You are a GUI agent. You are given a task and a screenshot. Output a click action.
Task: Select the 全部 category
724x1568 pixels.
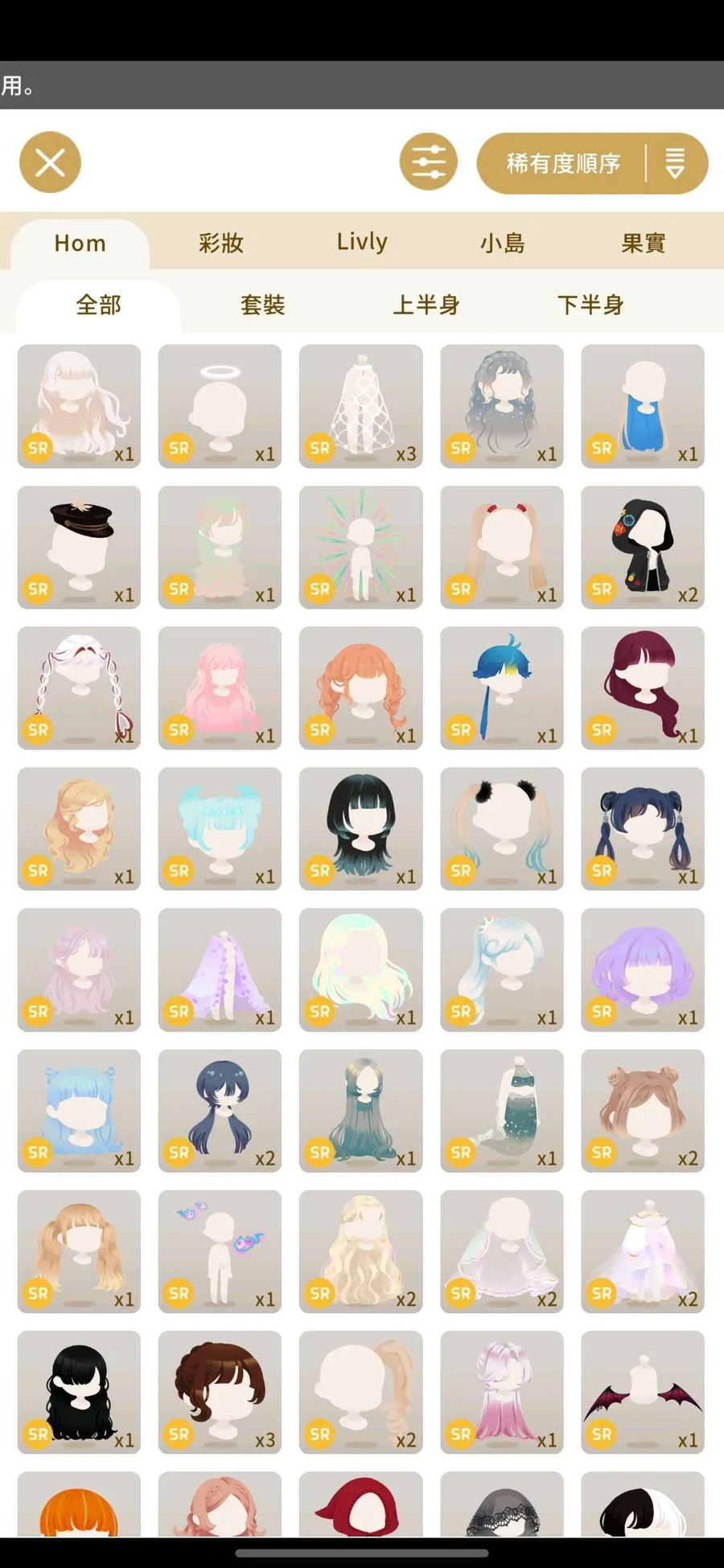pos(98,305)
